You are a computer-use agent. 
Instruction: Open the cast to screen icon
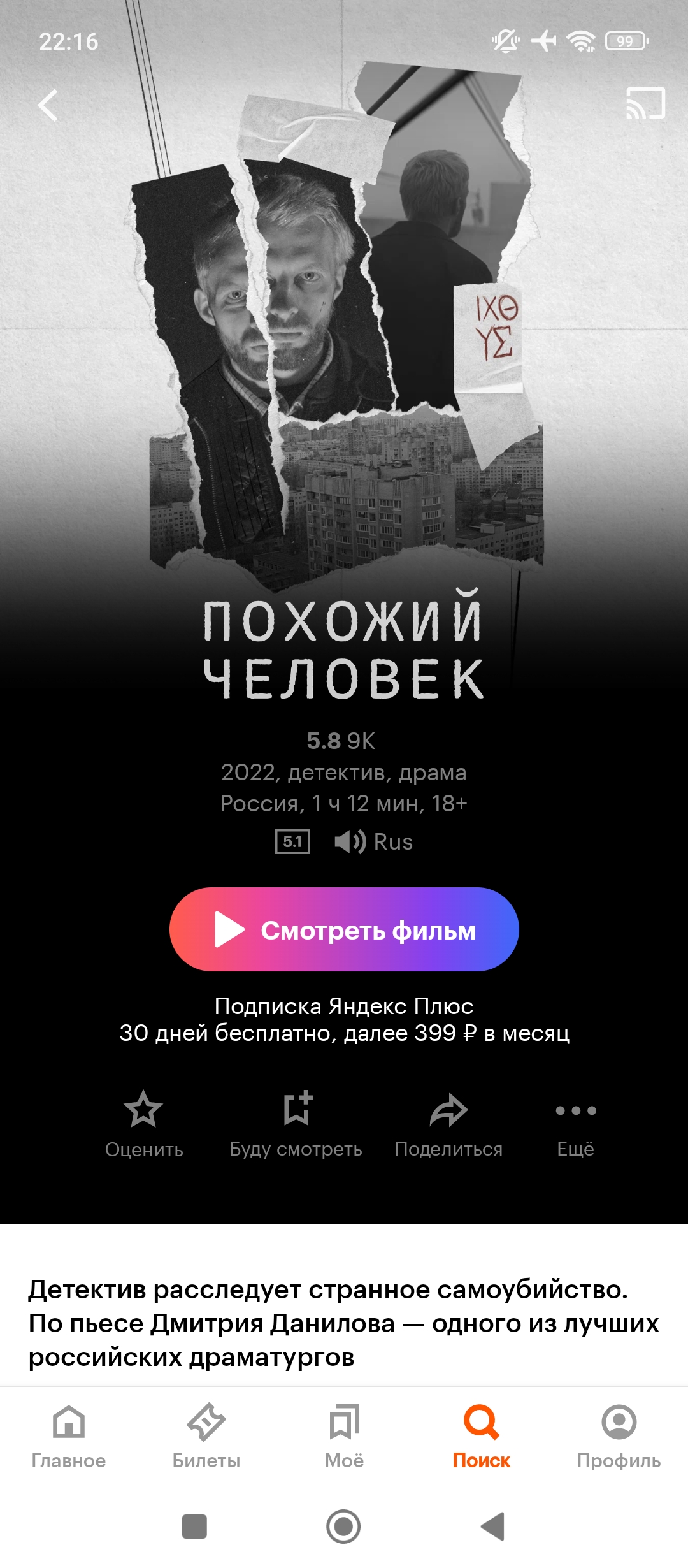click(x=645, y=103)
